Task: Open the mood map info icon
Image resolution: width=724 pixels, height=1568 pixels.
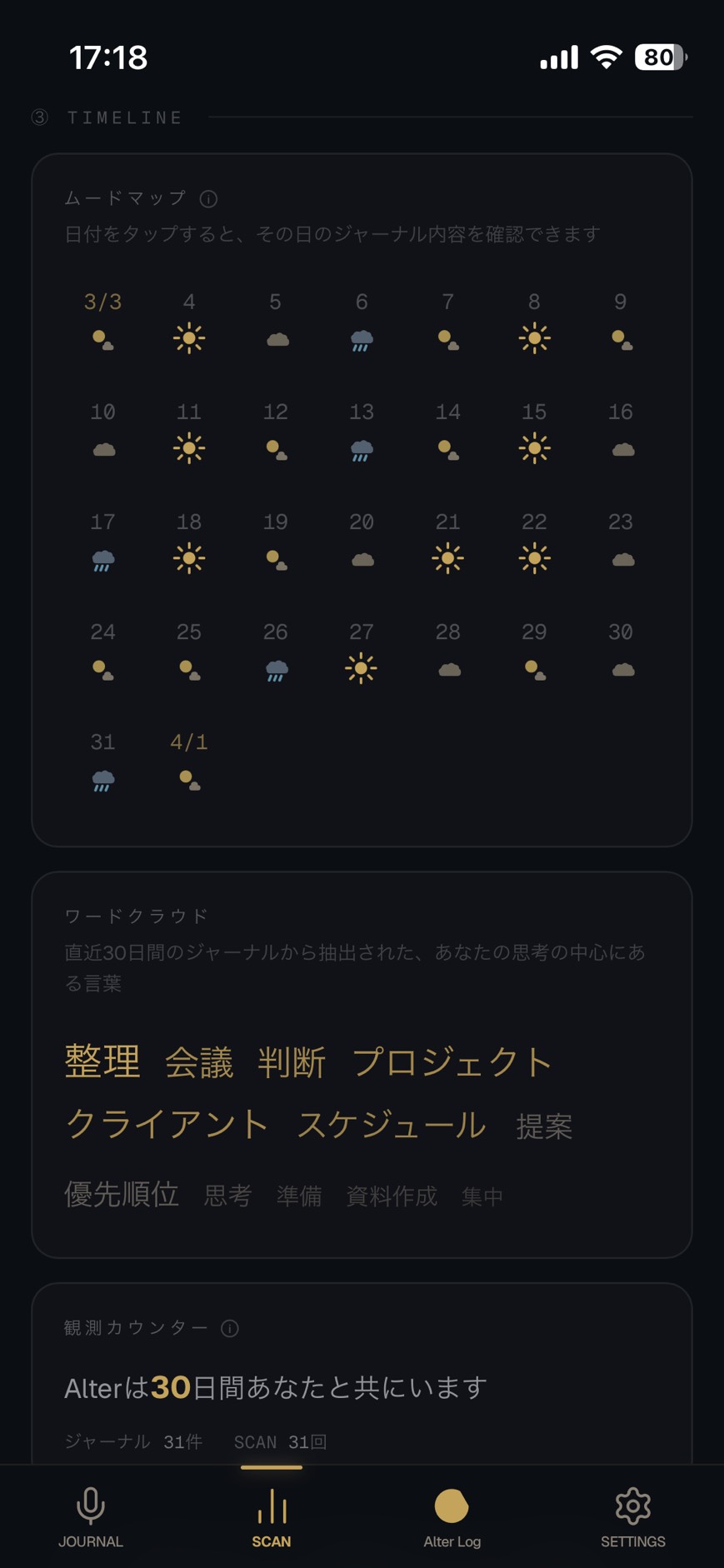Action: coord(209,198)
